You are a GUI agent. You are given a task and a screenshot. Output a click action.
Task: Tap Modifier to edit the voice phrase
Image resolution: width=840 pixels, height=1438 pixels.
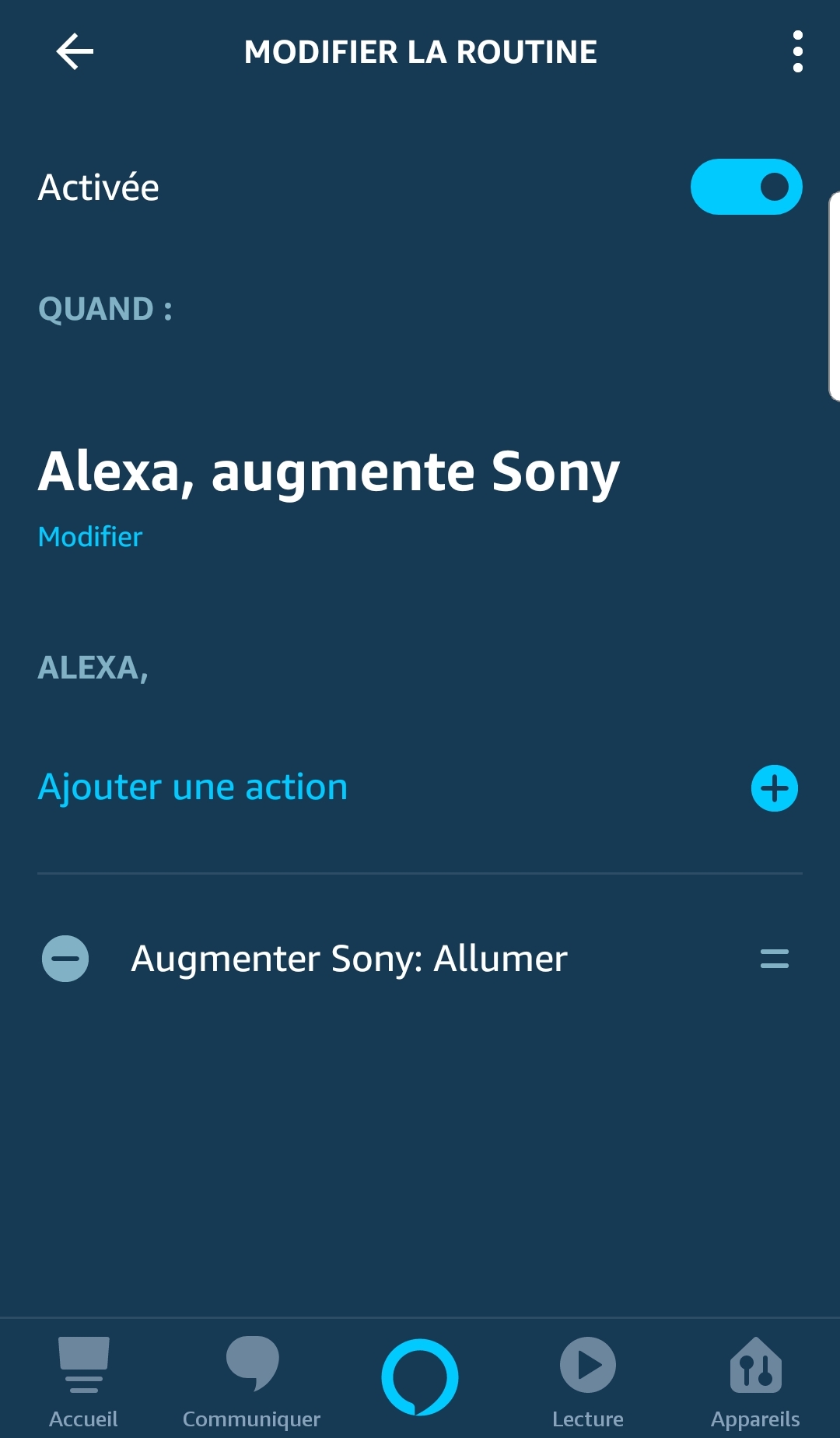coord(90,537)
